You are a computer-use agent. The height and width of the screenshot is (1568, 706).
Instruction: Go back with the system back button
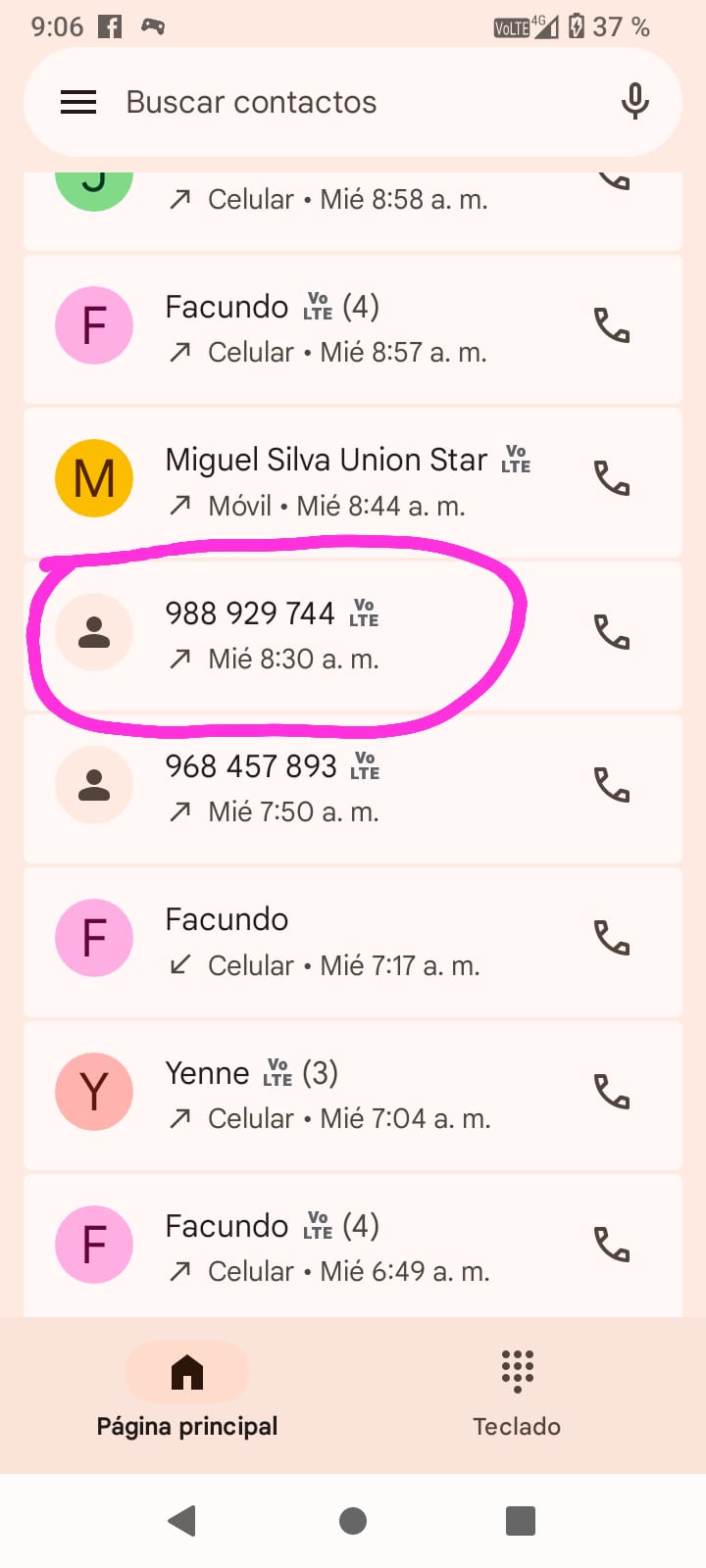(x=182, y=1520)
